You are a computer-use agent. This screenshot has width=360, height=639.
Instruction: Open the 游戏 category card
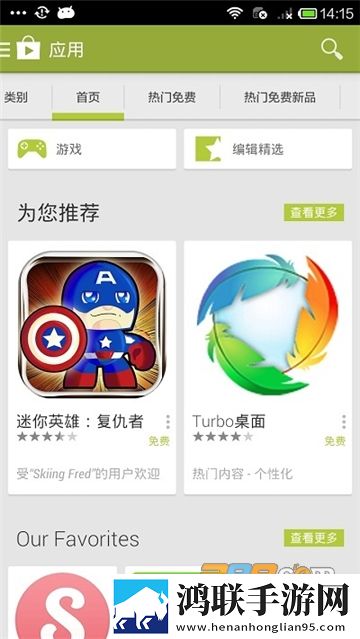pos(92,149)
